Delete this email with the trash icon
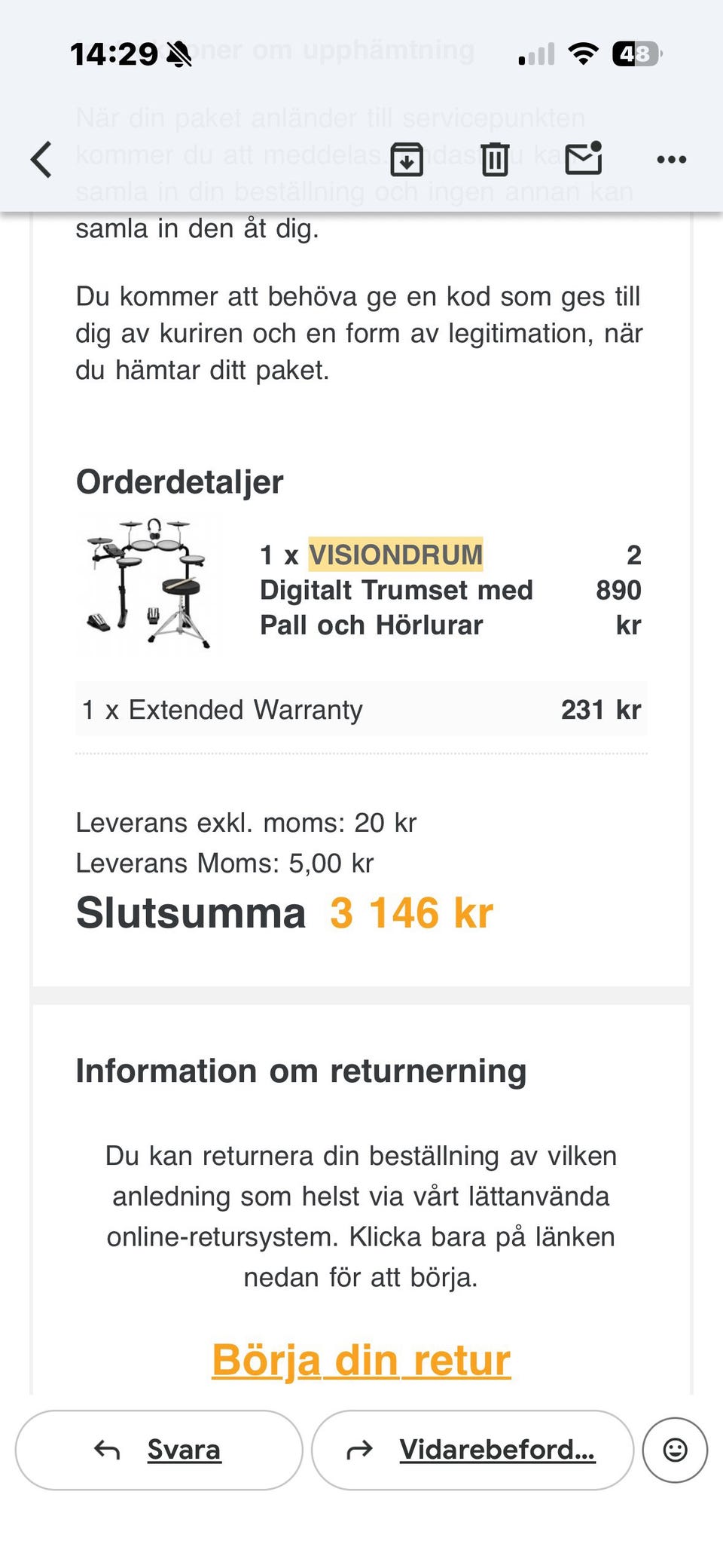 495,159
